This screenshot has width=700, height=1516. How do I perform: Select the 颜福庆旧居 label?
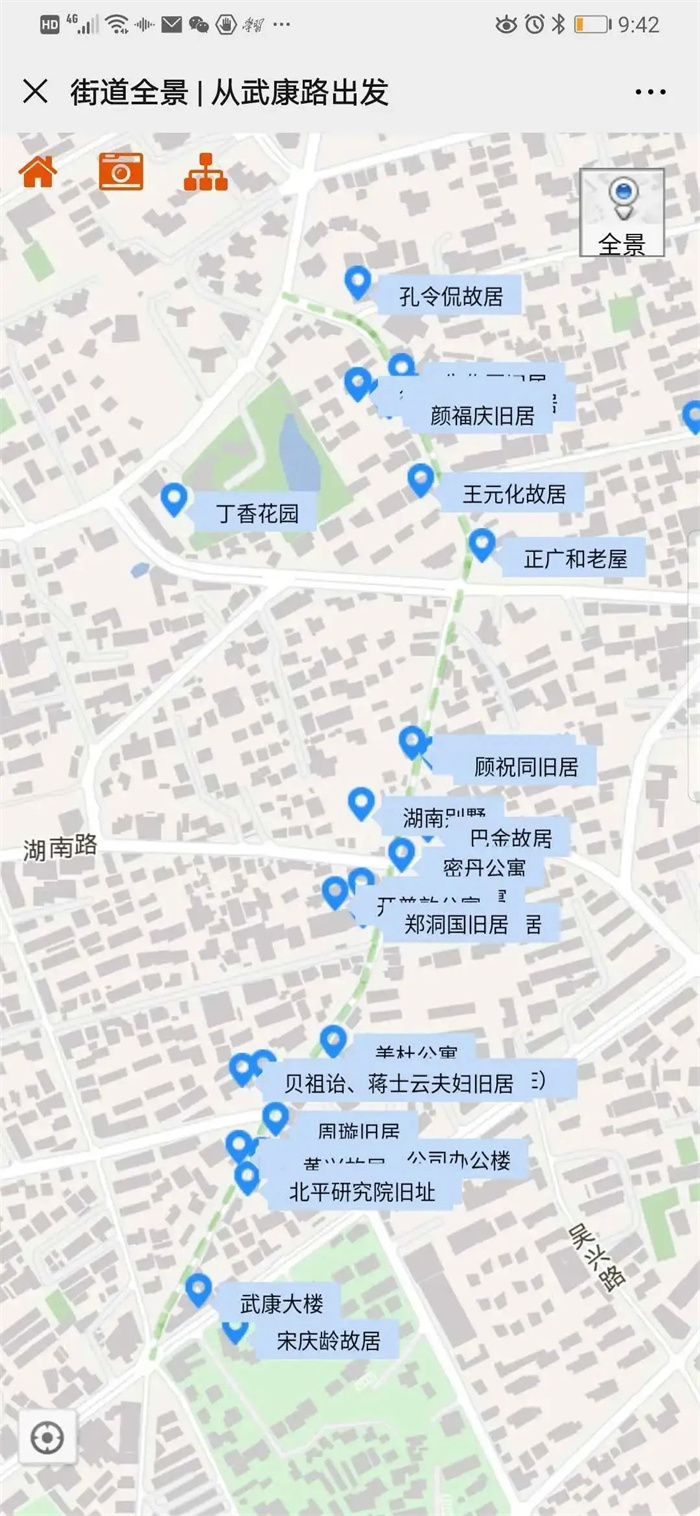(x=482, y=416)
